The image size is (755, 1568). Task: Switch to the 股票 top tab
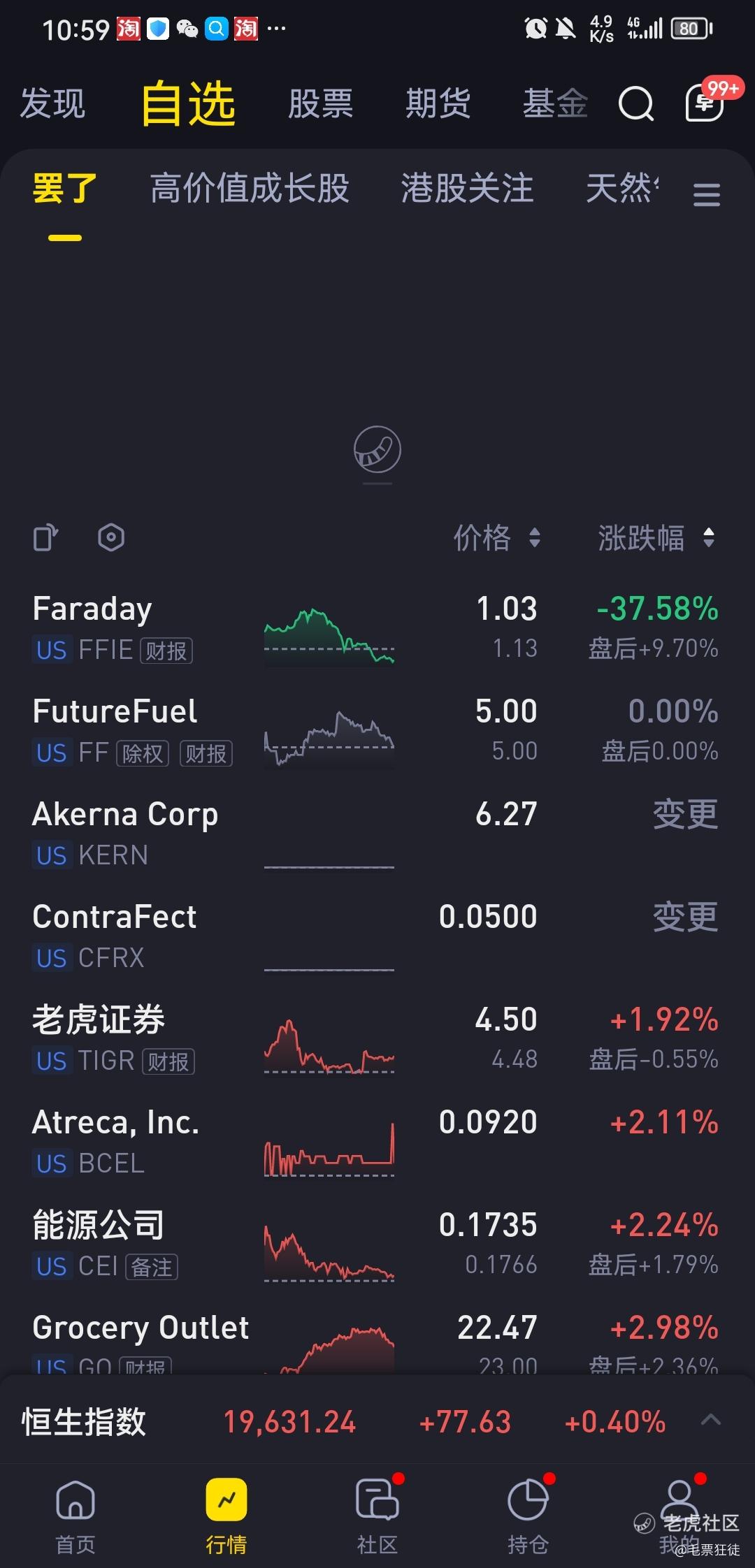[320, 103]
